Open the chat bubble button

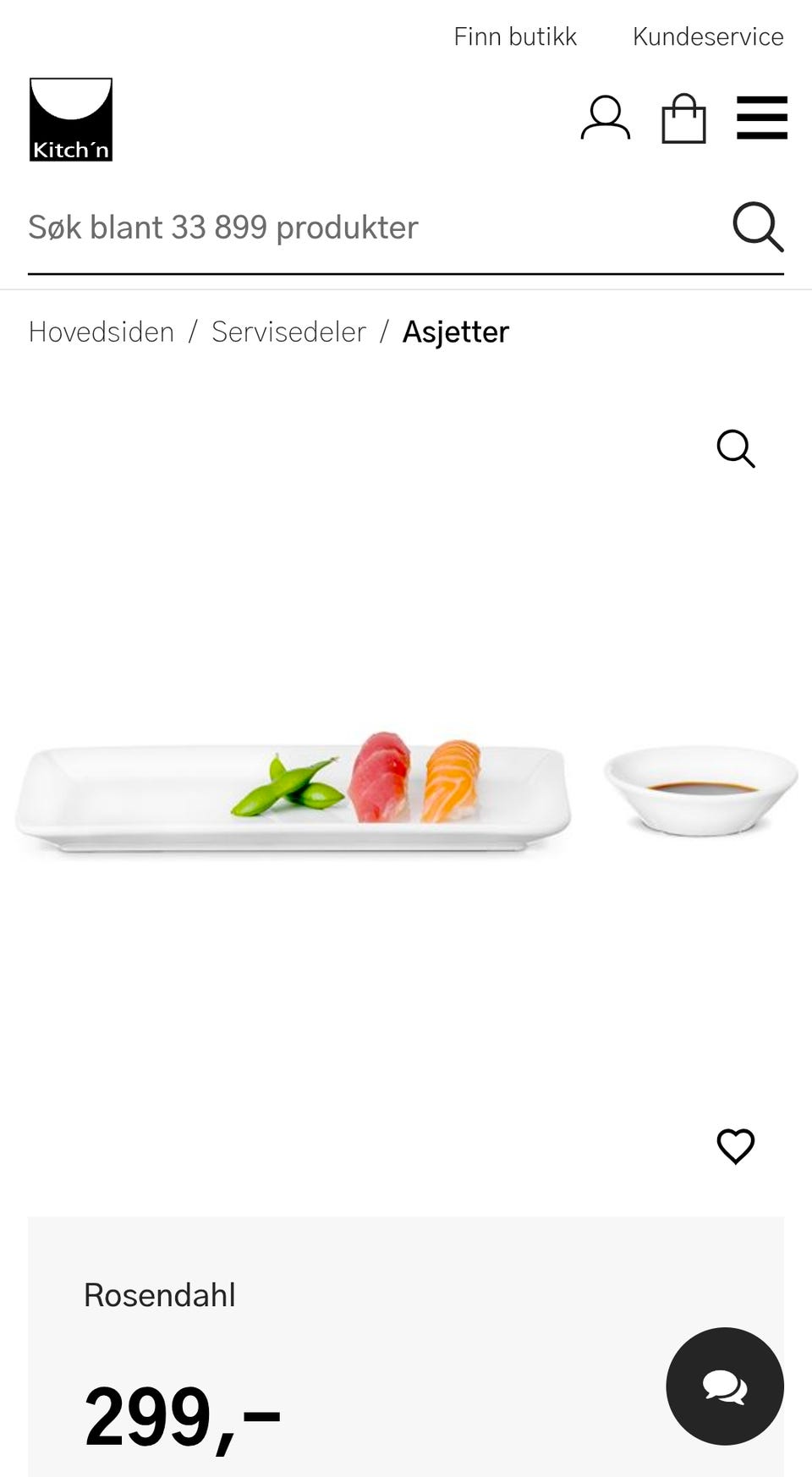725,1386
